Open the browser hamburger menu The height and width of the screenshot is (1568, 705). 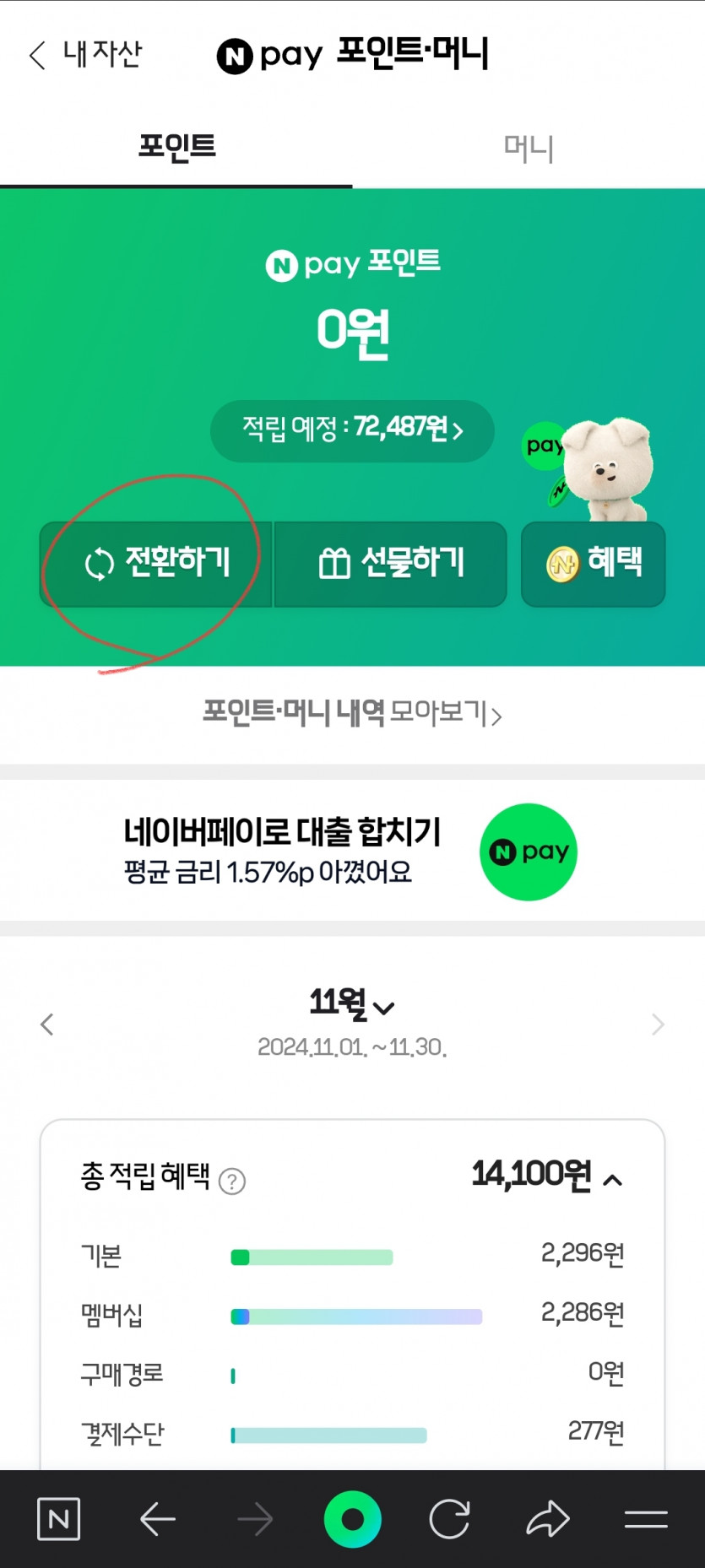tap(646, 1519)
